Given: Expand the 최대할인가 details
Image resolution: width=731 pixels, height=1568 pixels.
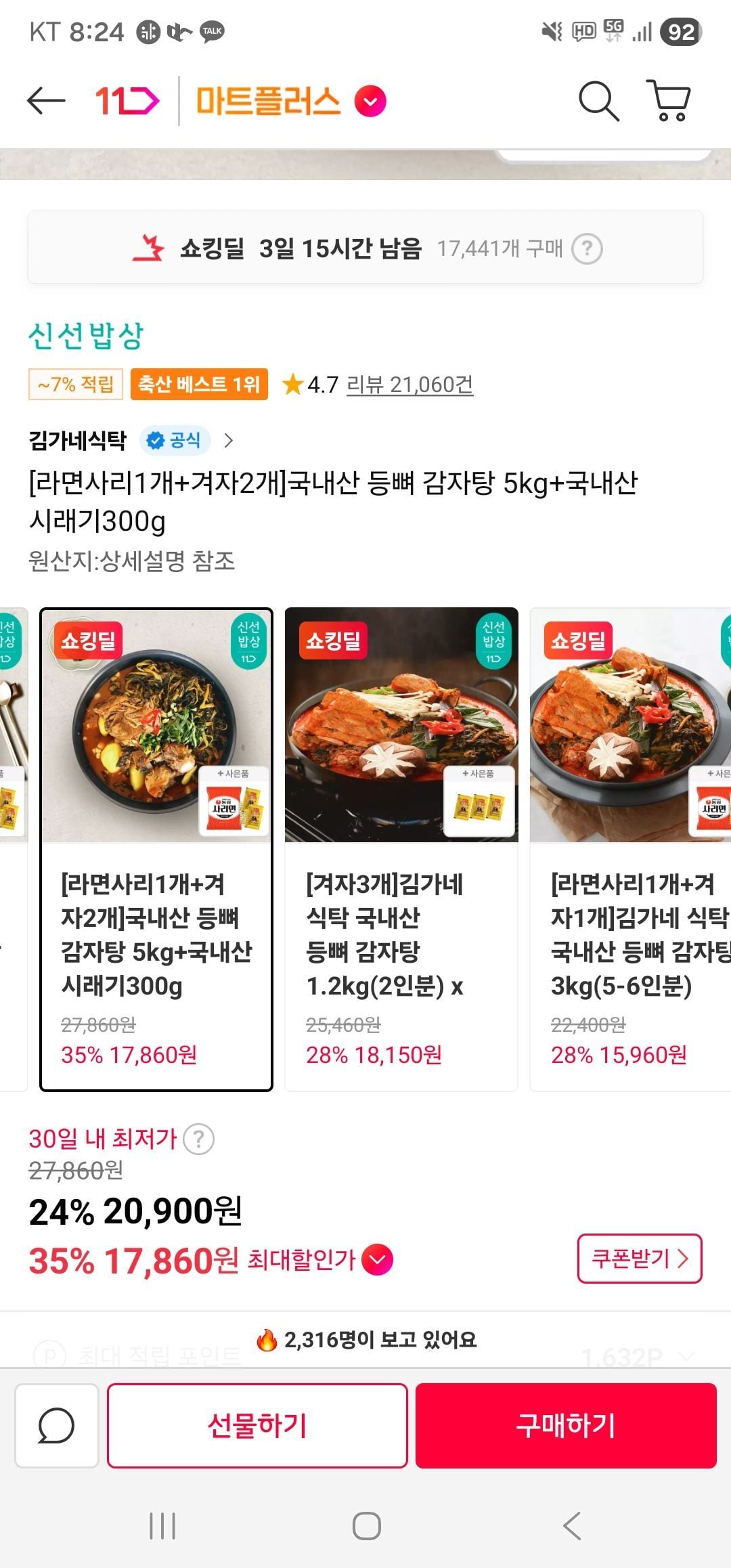Looking at the screenshot, I should pyautogui.click(x=378, y=1259).
